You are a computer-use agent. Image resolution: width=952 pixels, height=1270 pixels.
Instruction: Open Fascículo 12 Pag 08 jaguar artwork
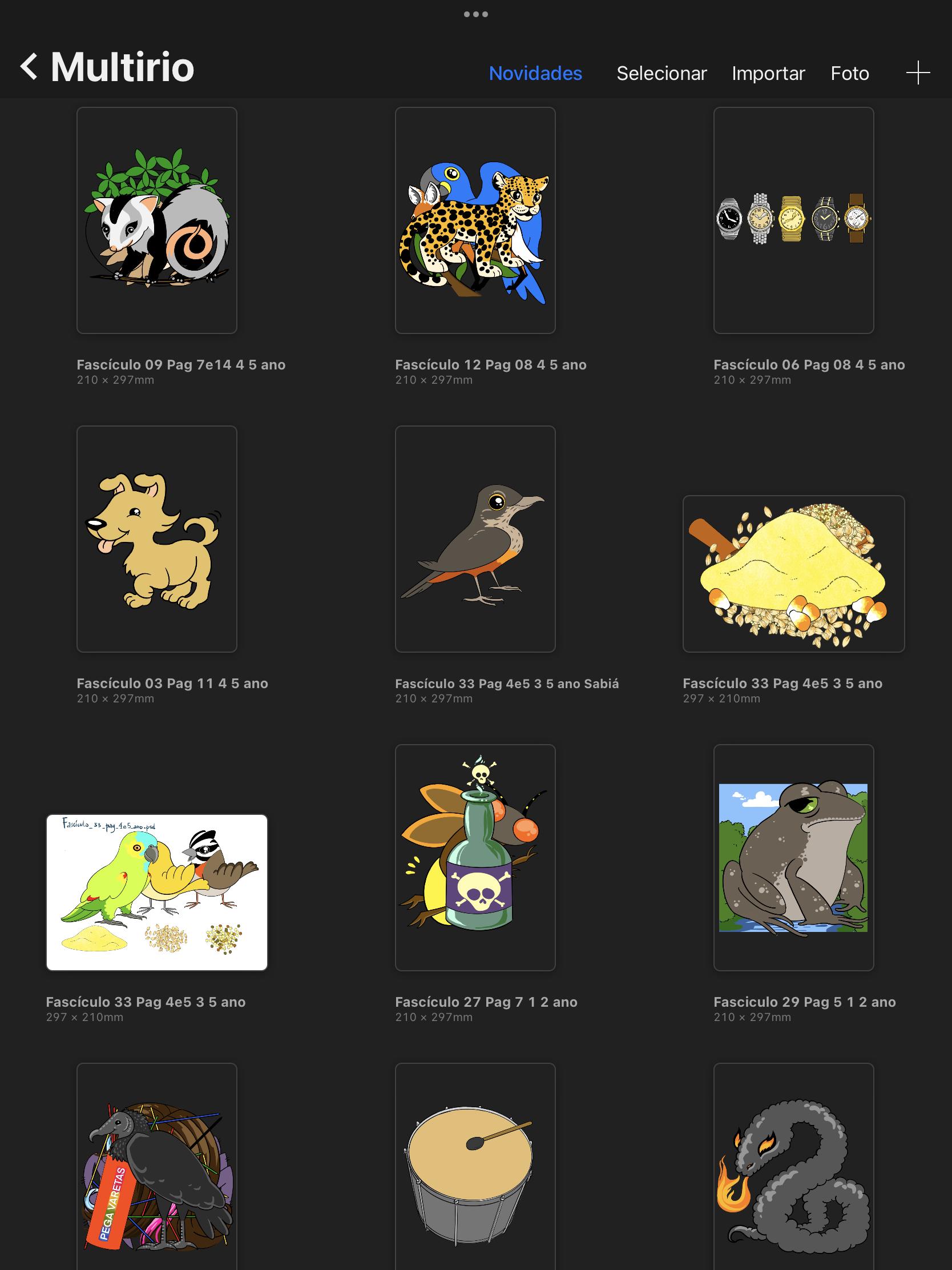[475, 220]
